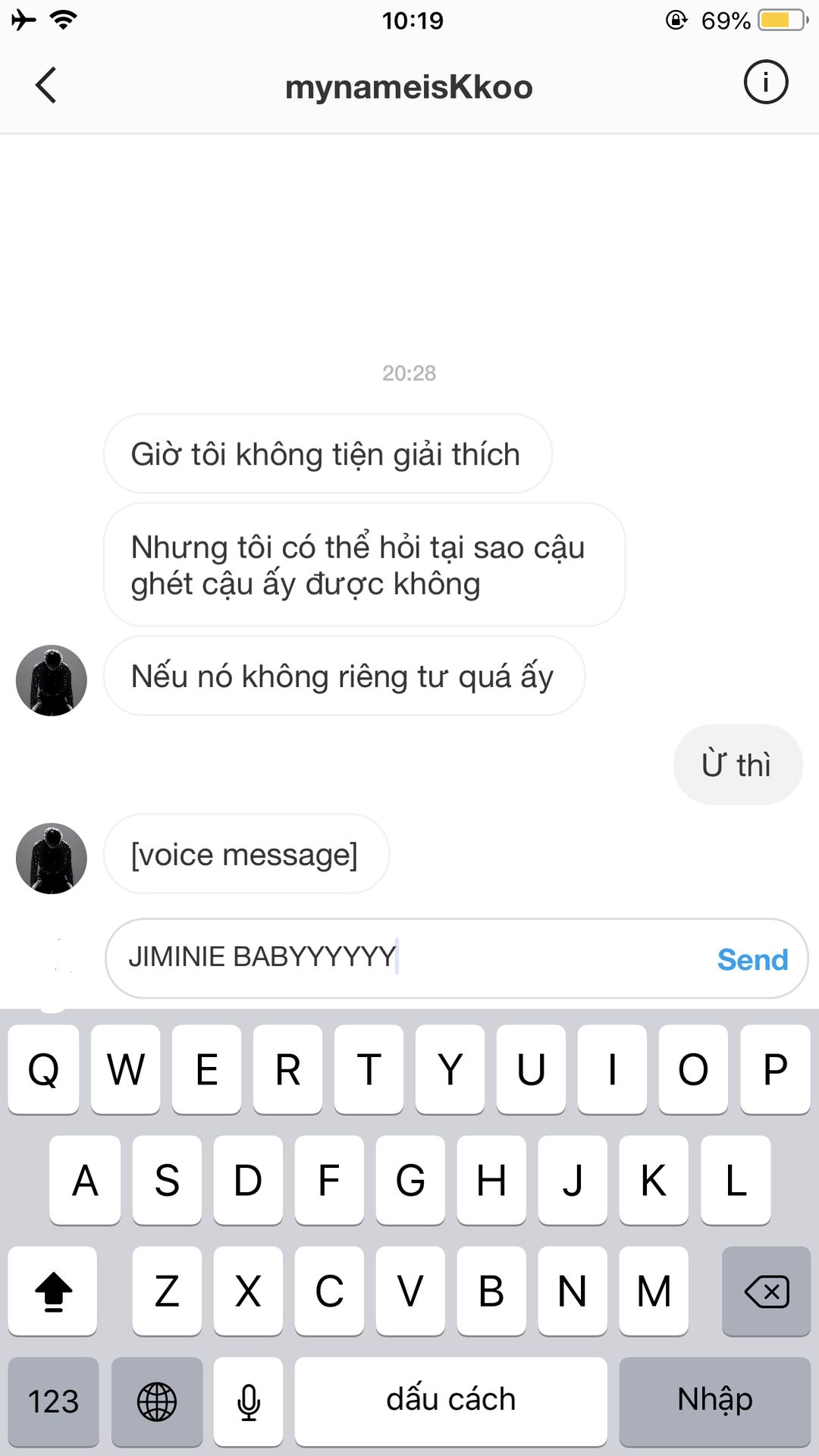The width and height of the screenshot is (819, 1456).
Task: Switch keyboard to 123 numbers layout
Action: point(53,1401)
